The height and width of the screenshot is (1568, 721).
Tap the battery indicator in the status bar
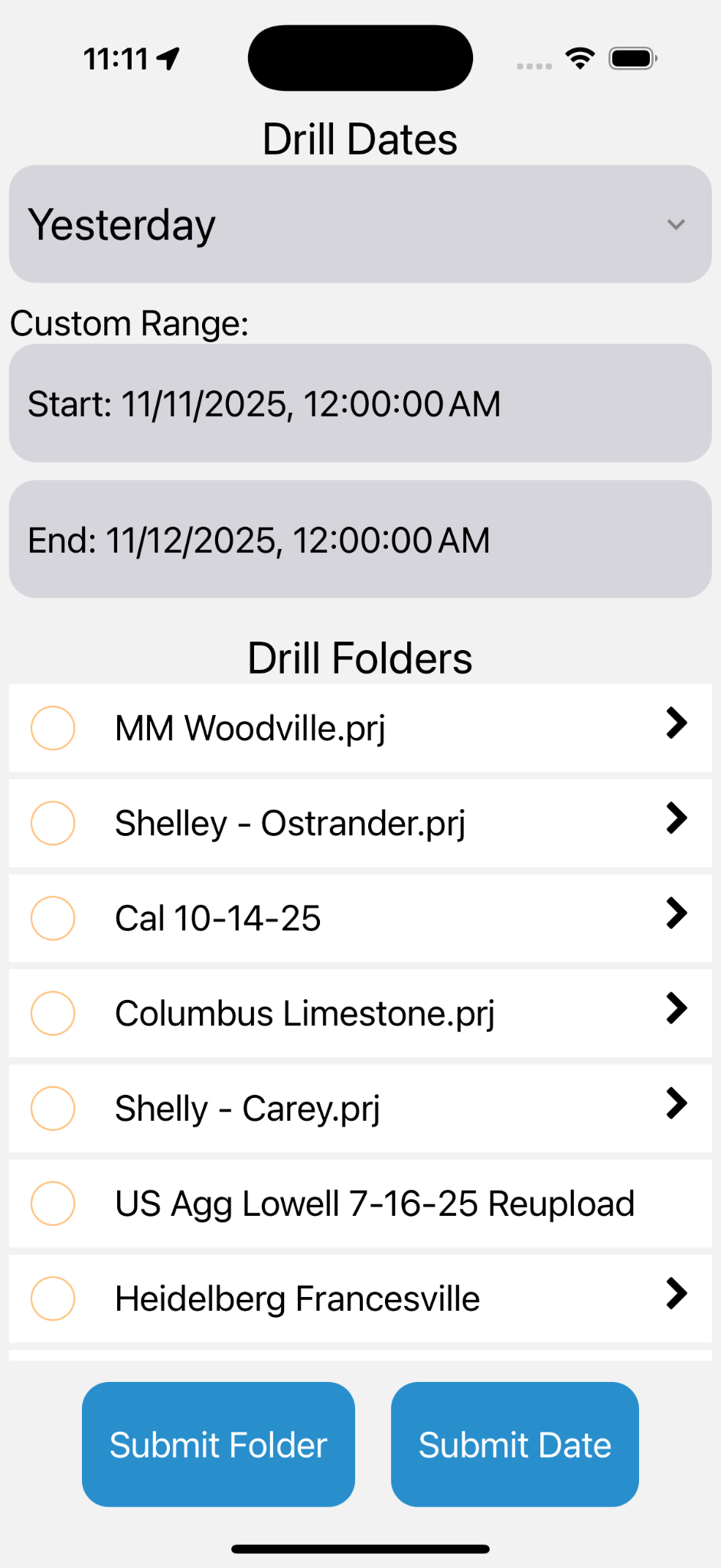coord(631,57)
